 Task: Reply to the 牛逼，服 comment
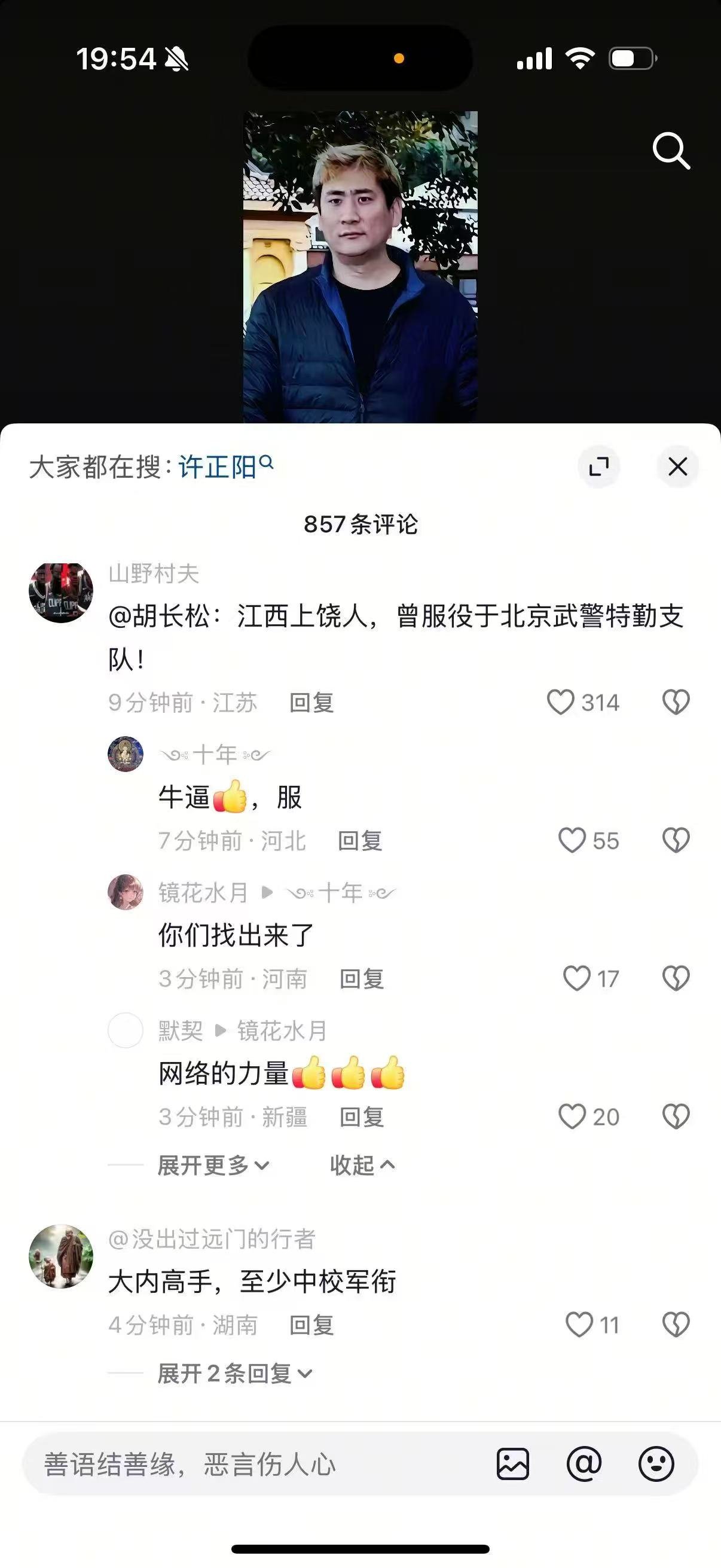click(x=360, y=841)
